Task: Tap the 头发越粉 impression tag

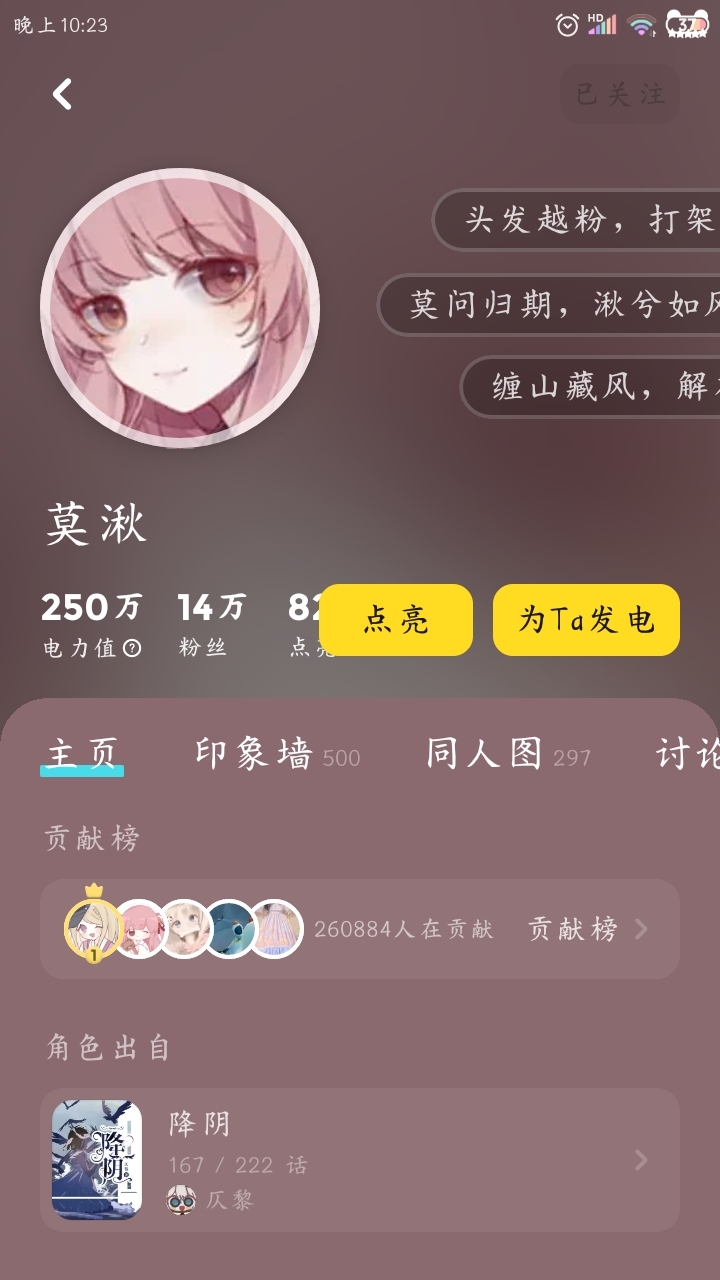Action: [576, 220]
